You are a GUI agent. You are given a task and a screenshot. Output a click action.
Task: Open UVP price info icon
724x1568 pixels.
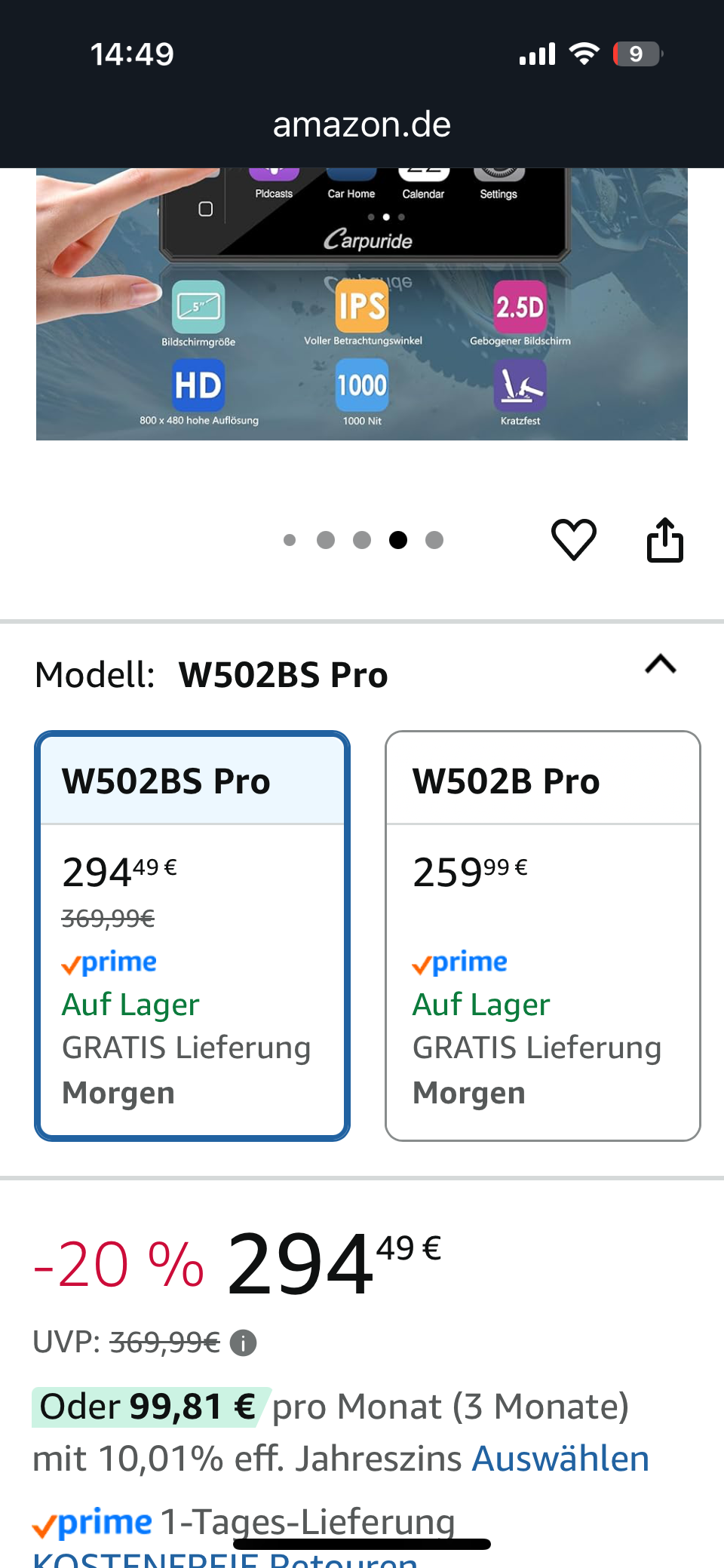pos(243,1343)
